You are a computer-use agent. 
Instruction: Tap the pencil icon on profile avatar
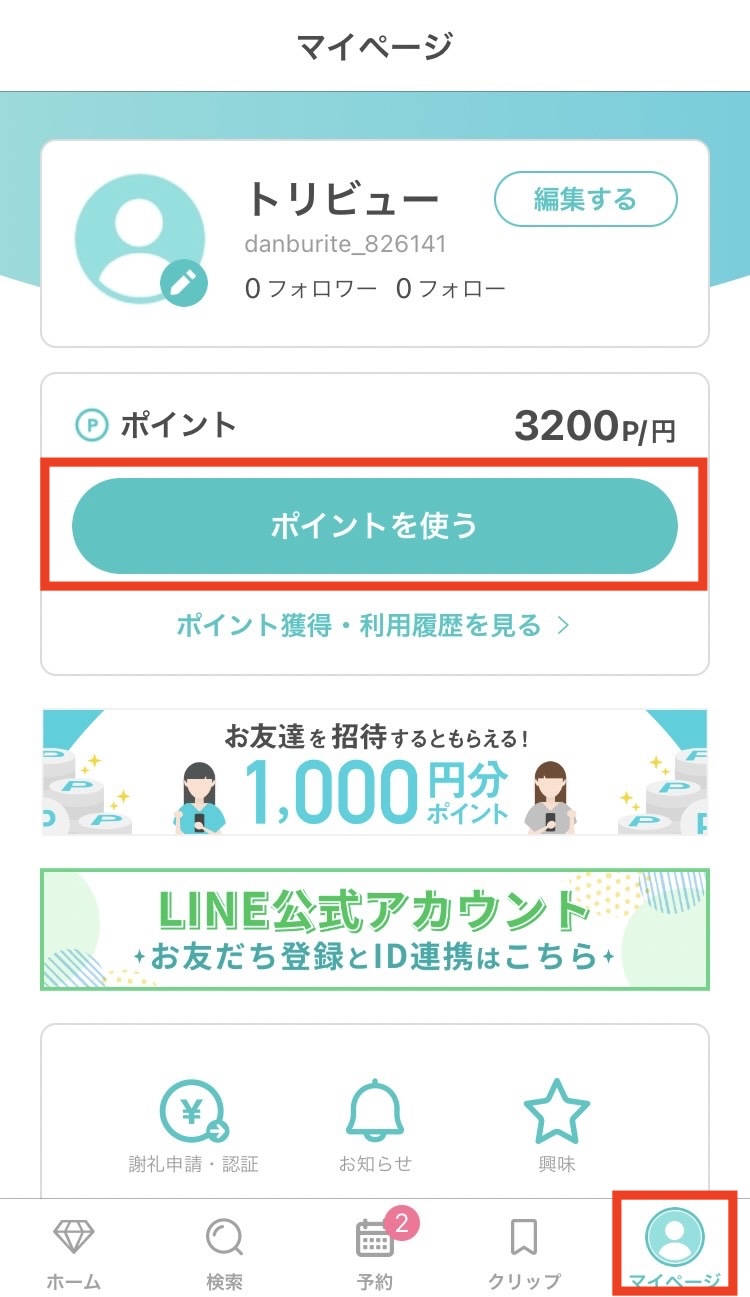click(x=184, y=284)
